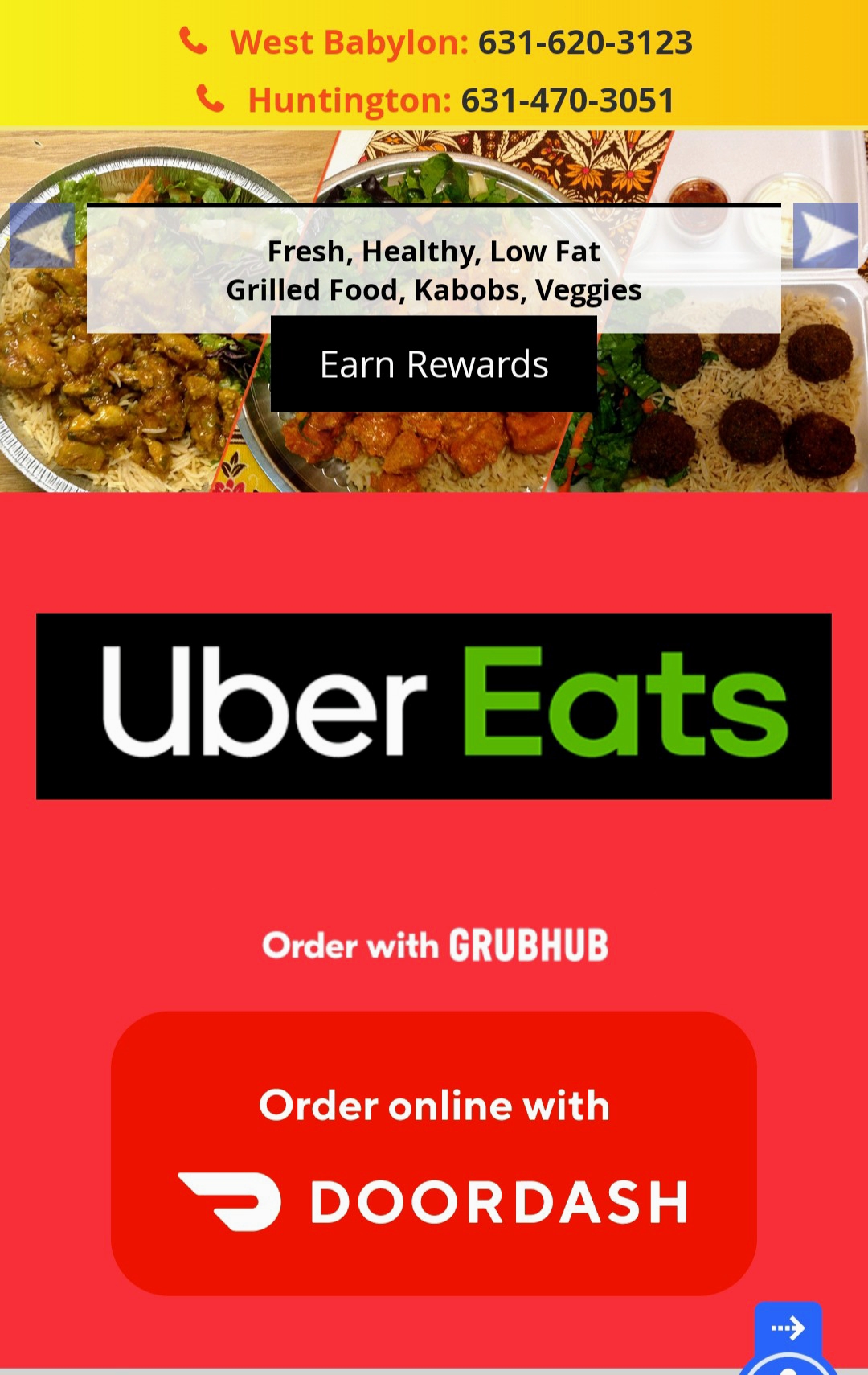Show previous slide with left arrow

43,236
